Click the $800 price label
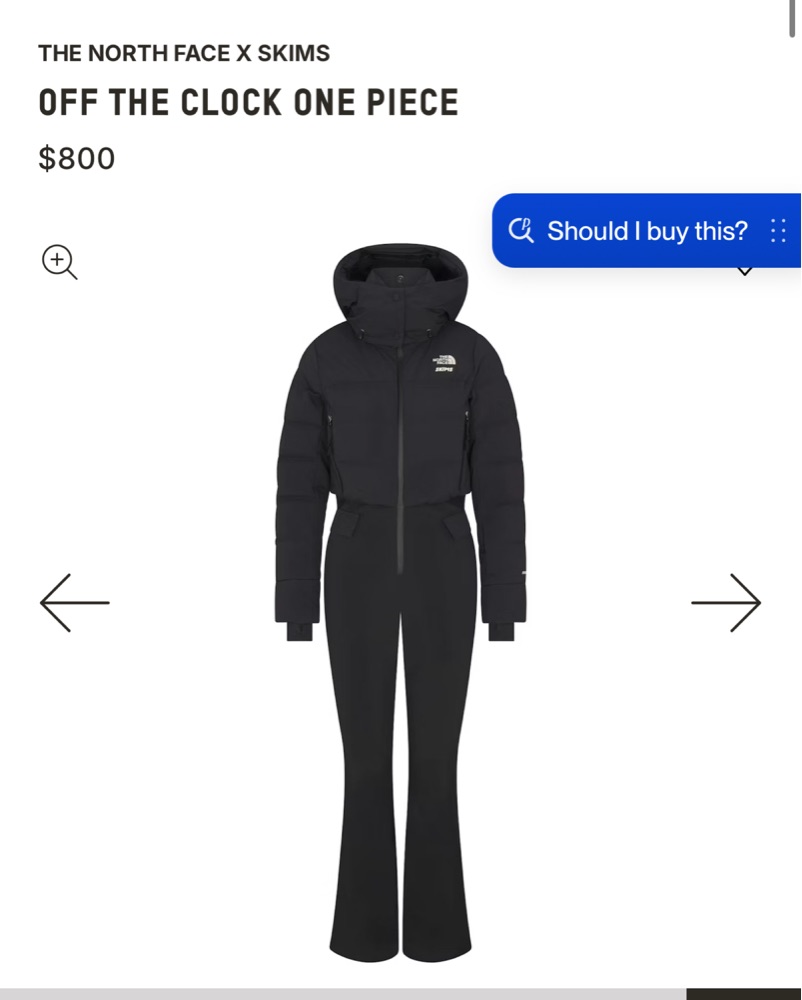Viewport: 802px width, 1000px height. point(76,158)
